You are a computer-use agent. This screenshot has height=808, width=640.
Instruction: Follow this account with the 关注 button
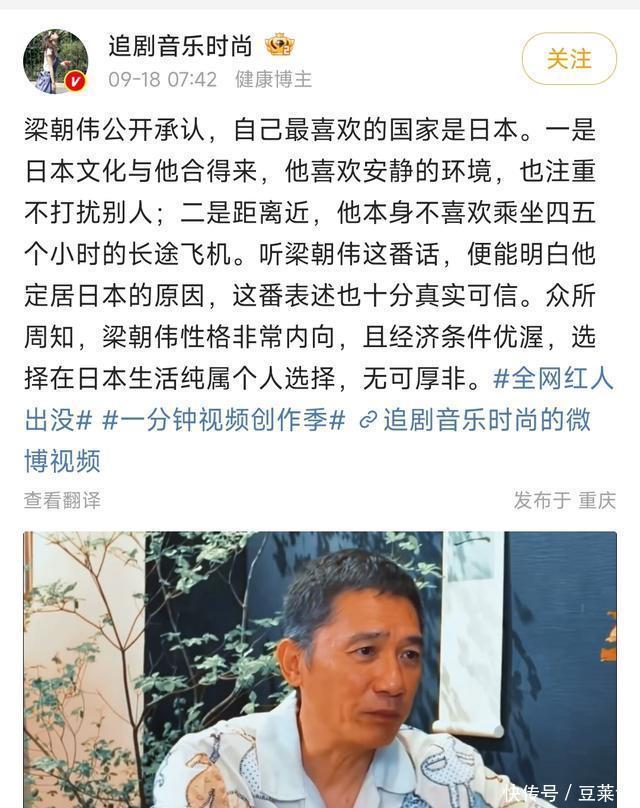[569, 58]
